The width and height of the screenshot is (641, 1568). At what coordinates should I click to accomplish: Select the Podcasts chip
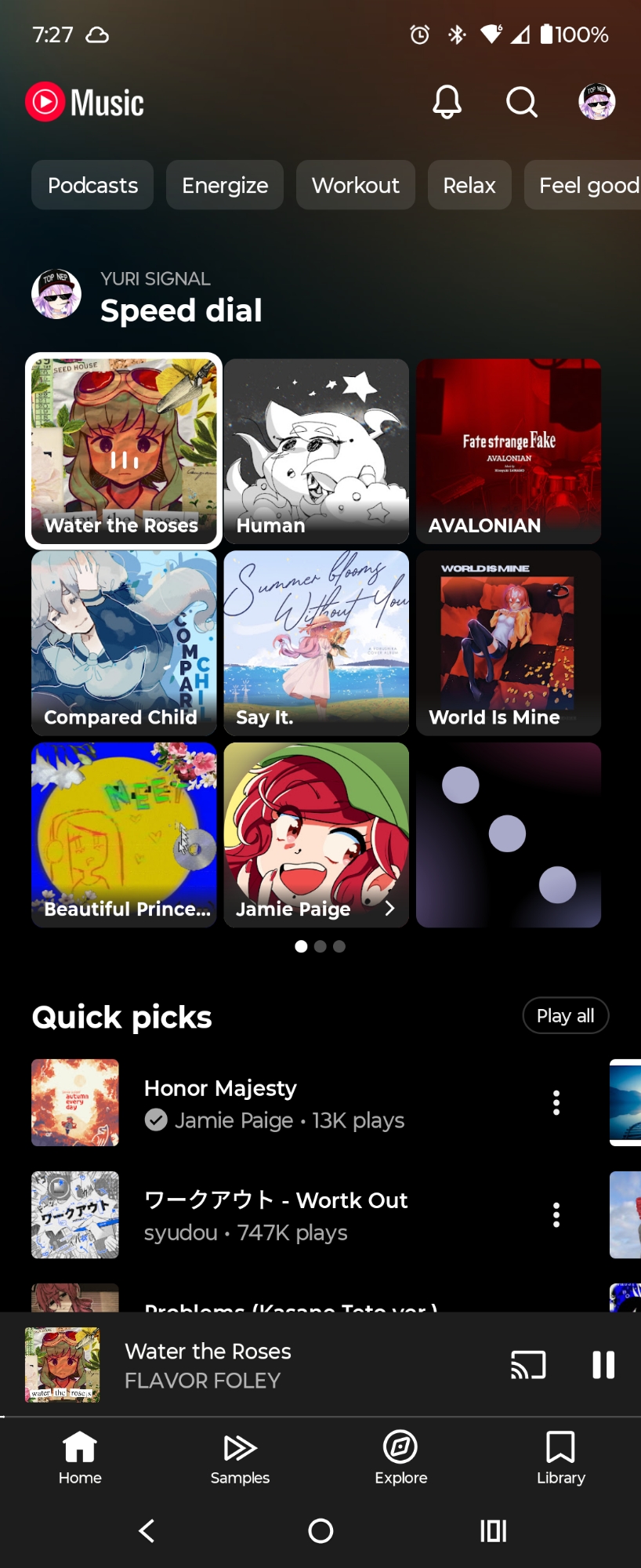(92, 185)
